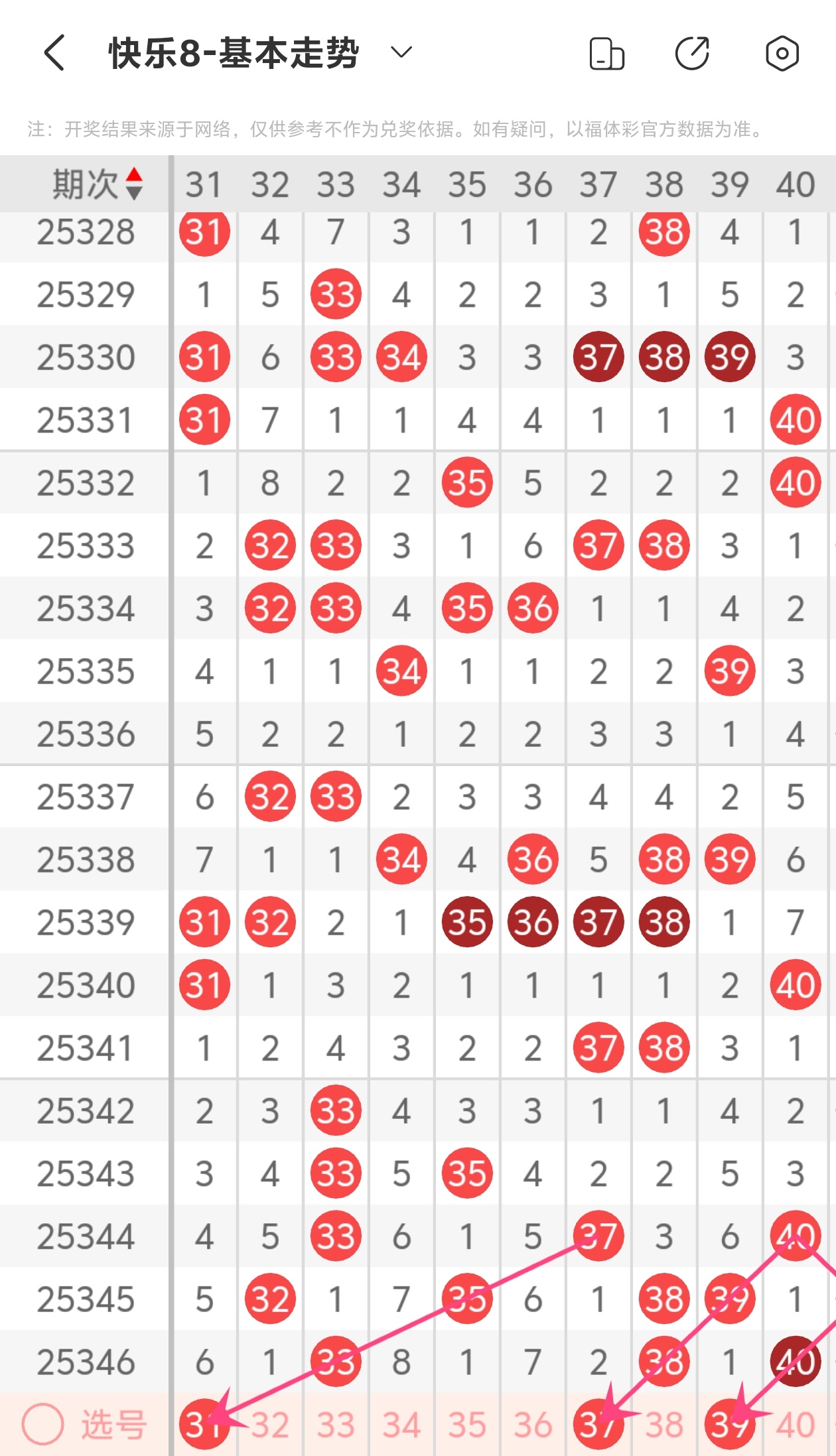Image resolution: width=836 pixels, height=1456 pixels.
Task: Choose number 38 in the selection row
Action: (664, 1425)
